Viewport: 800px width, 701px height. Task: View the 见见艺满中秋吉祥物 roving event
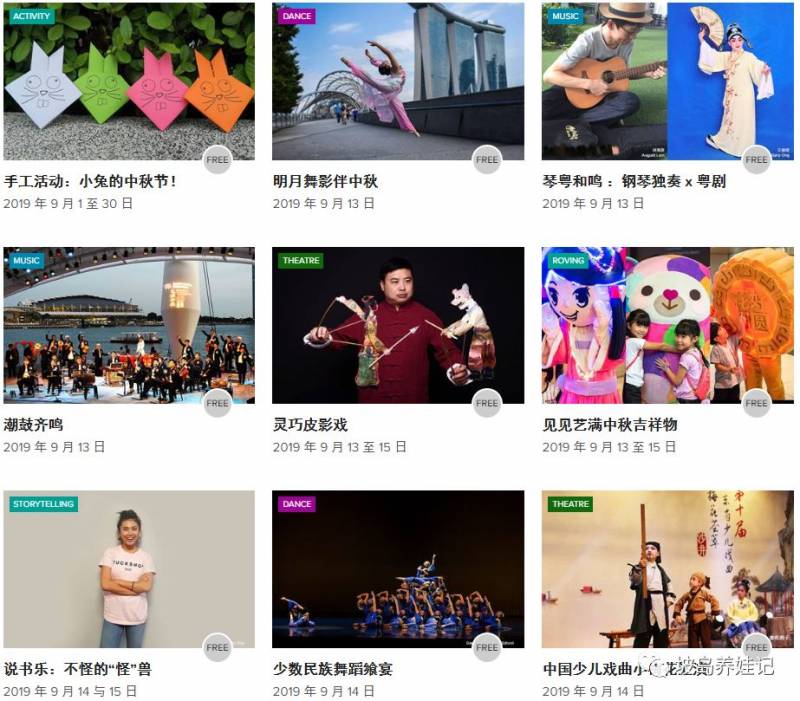[x=667, y=326]
